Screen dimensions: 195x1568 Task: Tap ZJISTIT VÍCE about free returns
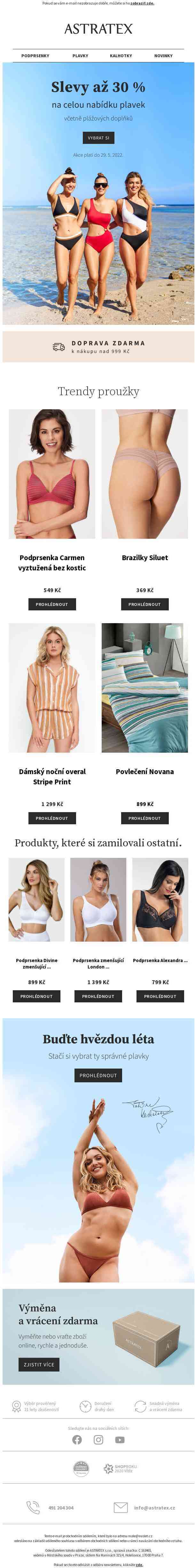[39, 1365]
